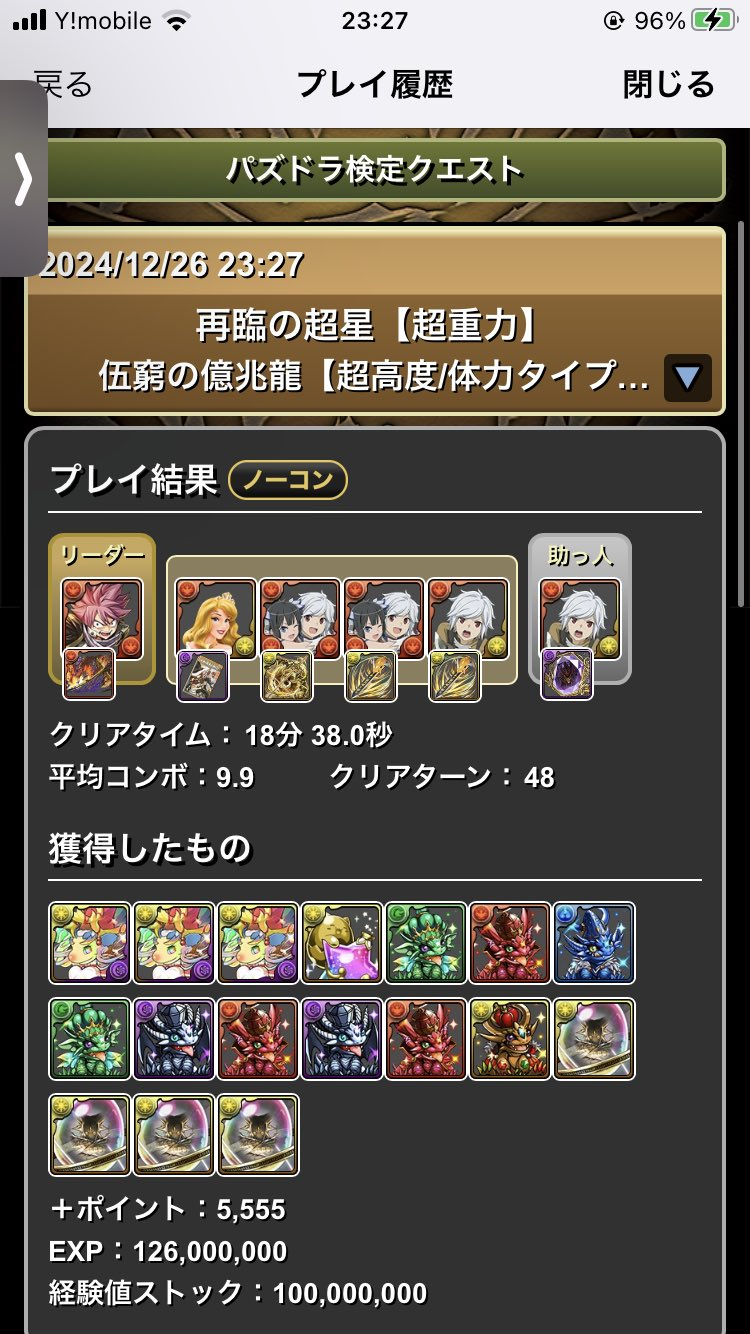Open the side panel arrow tab
This screenshot has height=1334, width=750.
(23, 178)
